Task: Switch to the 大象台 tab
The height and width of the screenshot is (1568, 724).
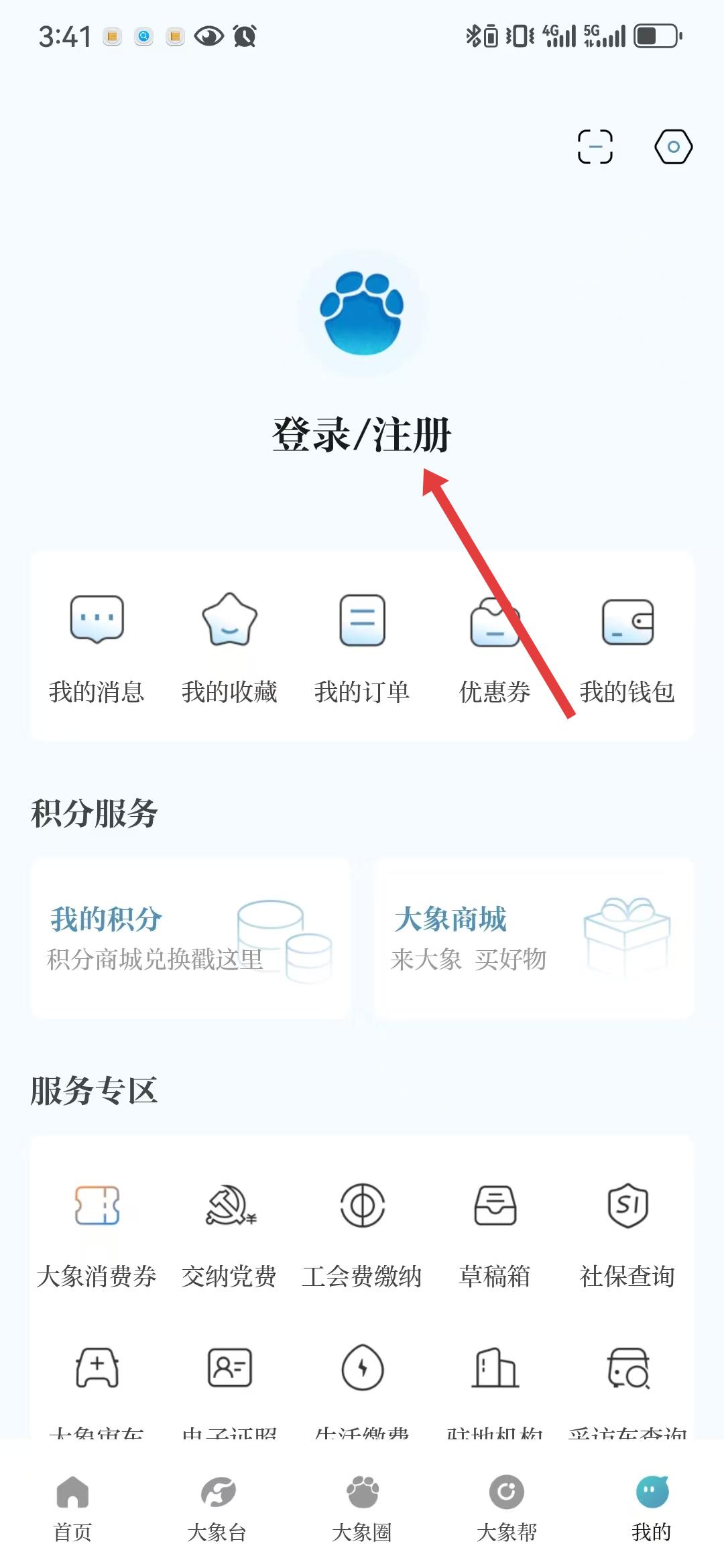Action: 217,1507
